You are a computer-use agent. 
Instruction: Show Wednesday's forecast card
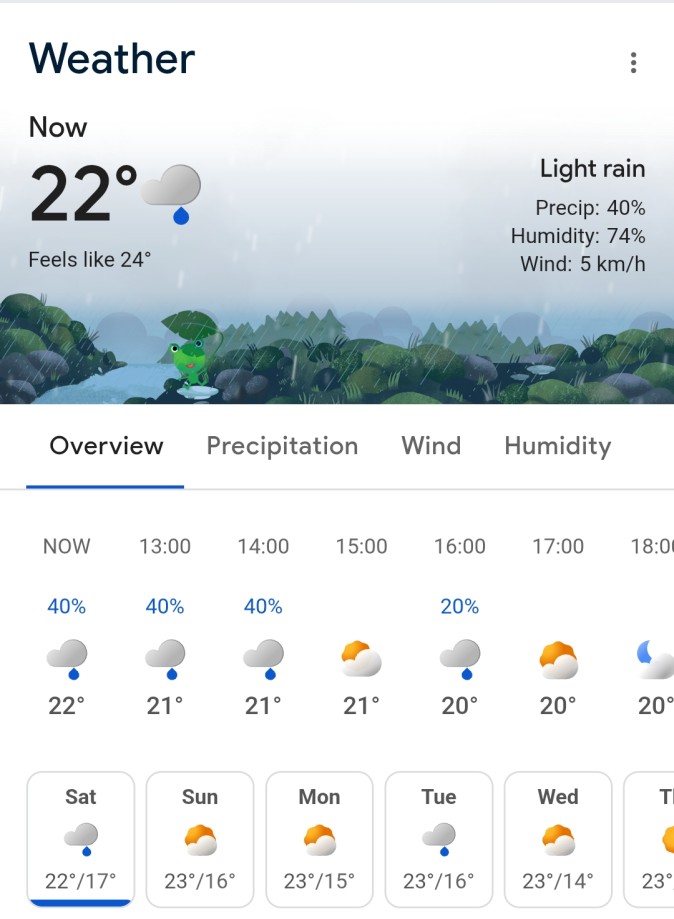(x=557, y=838)
